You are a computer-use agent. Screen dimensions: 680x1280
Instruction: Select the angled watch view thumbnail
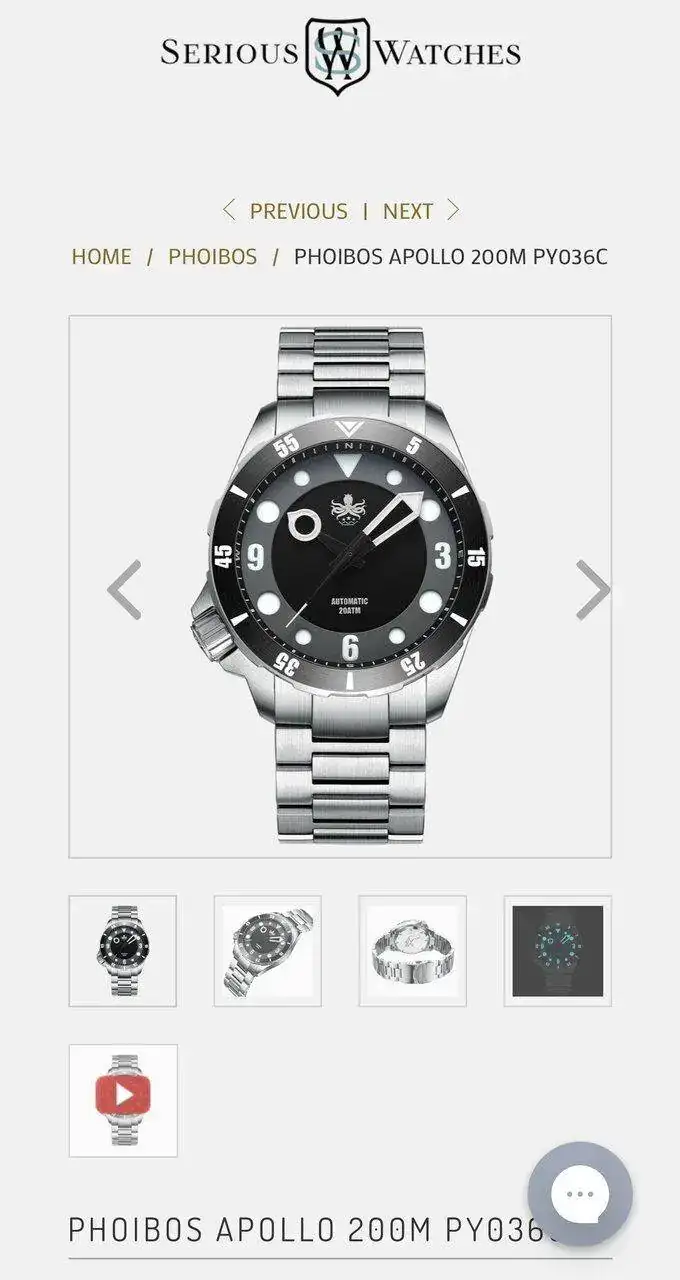267,950
